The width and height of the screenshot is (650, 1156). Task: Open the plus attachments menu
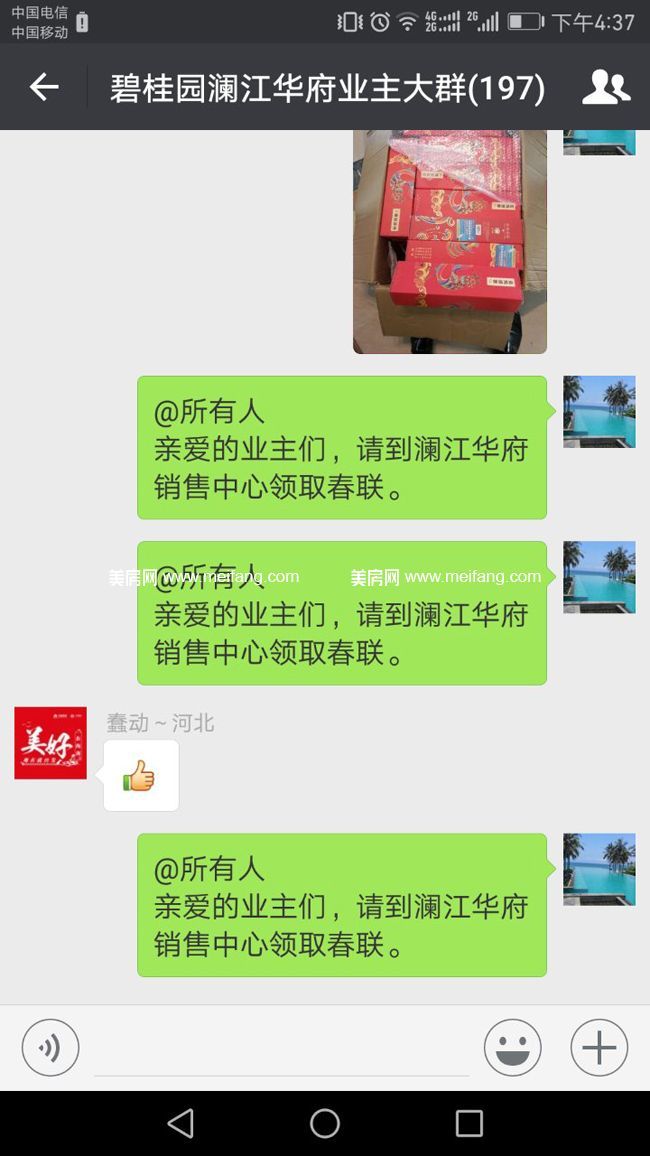click(599, 1047)
